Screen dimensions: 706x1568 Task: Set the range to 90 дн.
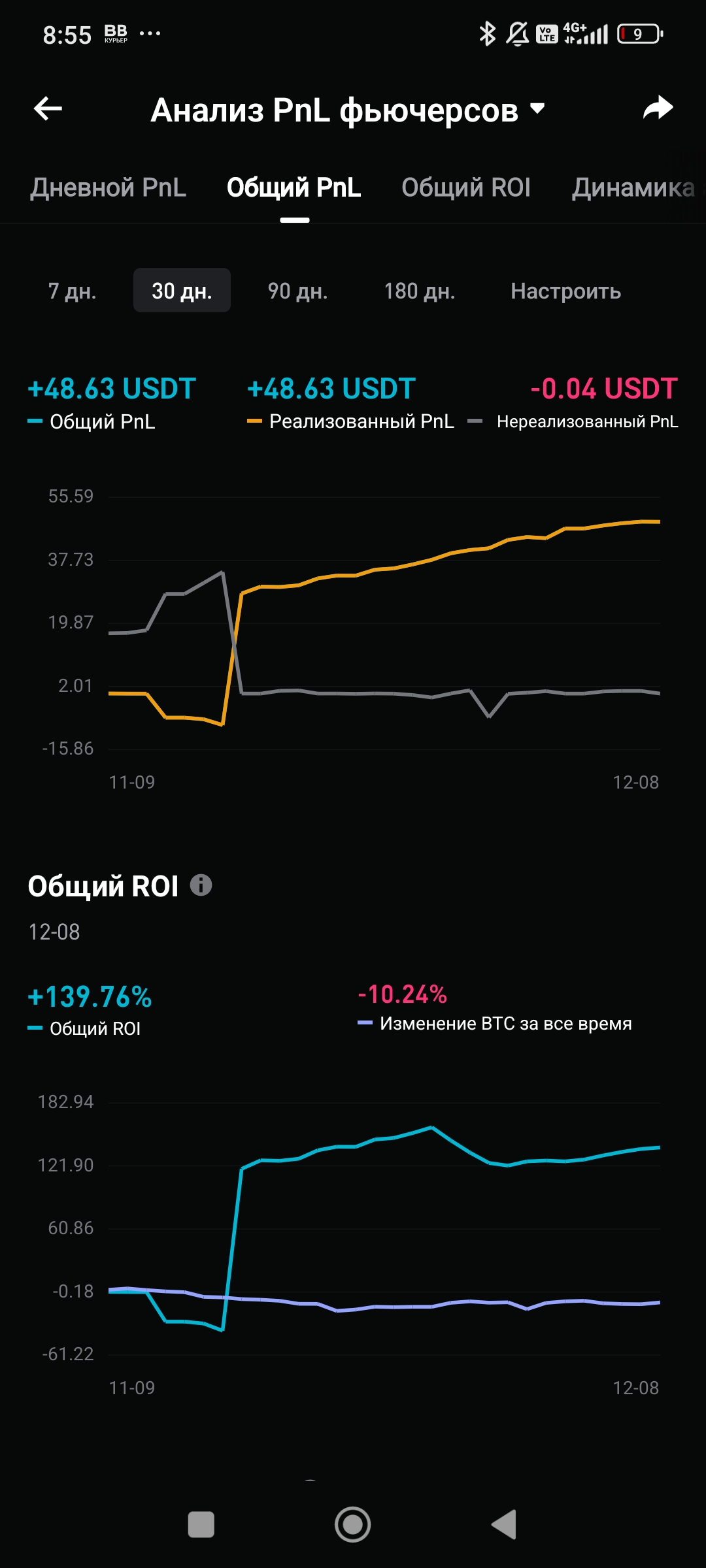coord(297,291)
